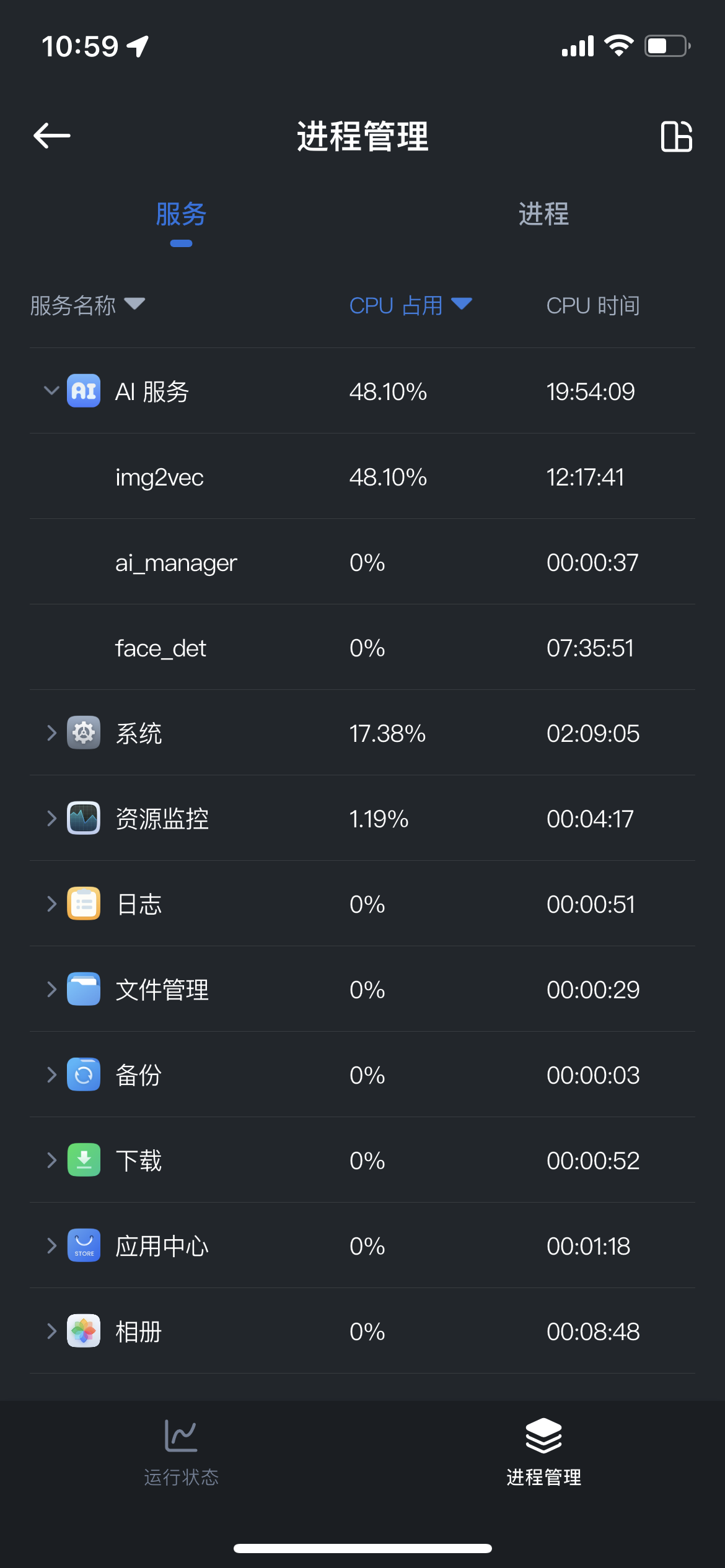Open the layout icon at top right
This screenshot has width=725, height=1568.
(x=677, y=137)
